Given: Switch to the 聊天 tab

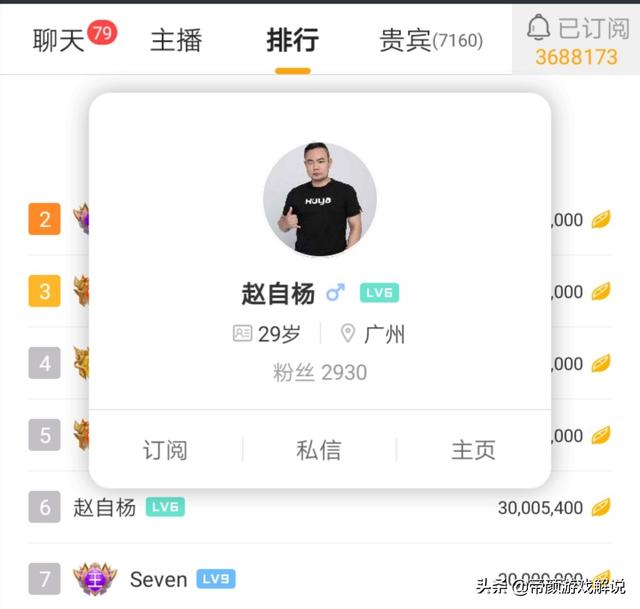Looking at the screenshot, I should 58,40.
